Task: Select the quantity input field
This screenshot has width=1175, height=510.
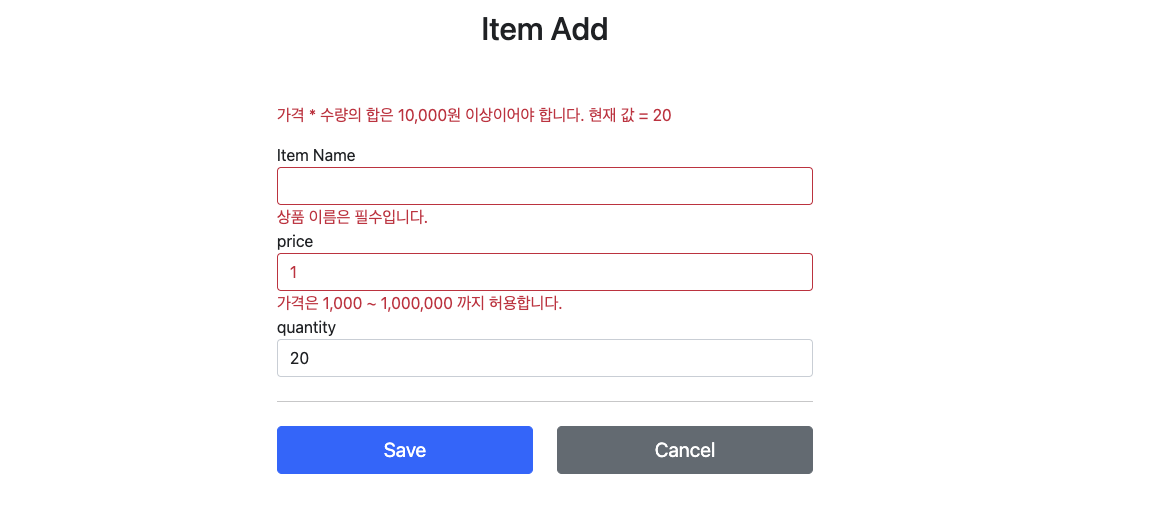Action: click(x=544, y=358)
